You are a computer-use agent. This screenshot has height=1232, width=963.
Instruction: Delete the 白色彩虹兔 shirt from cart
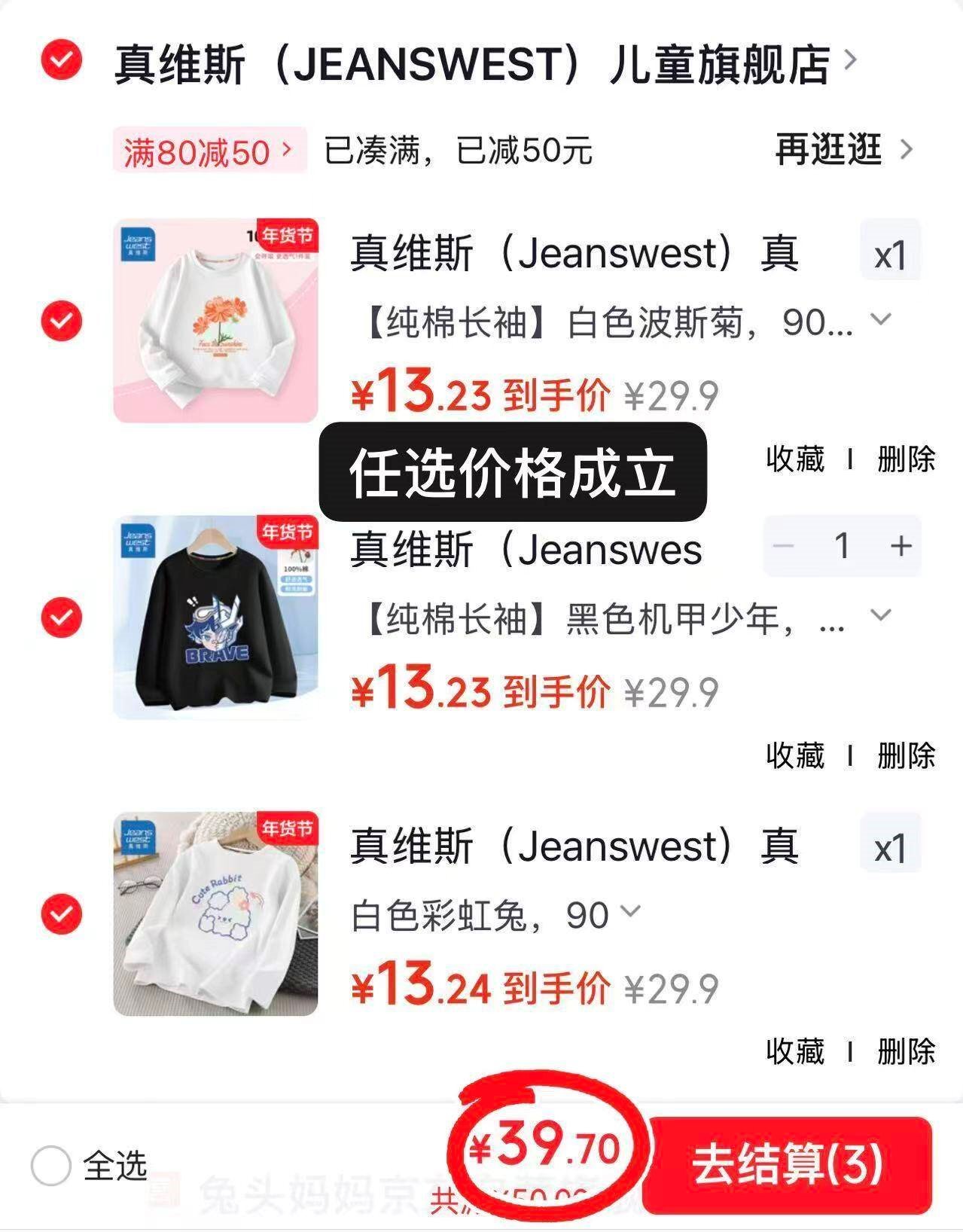tap(906, 1051)
